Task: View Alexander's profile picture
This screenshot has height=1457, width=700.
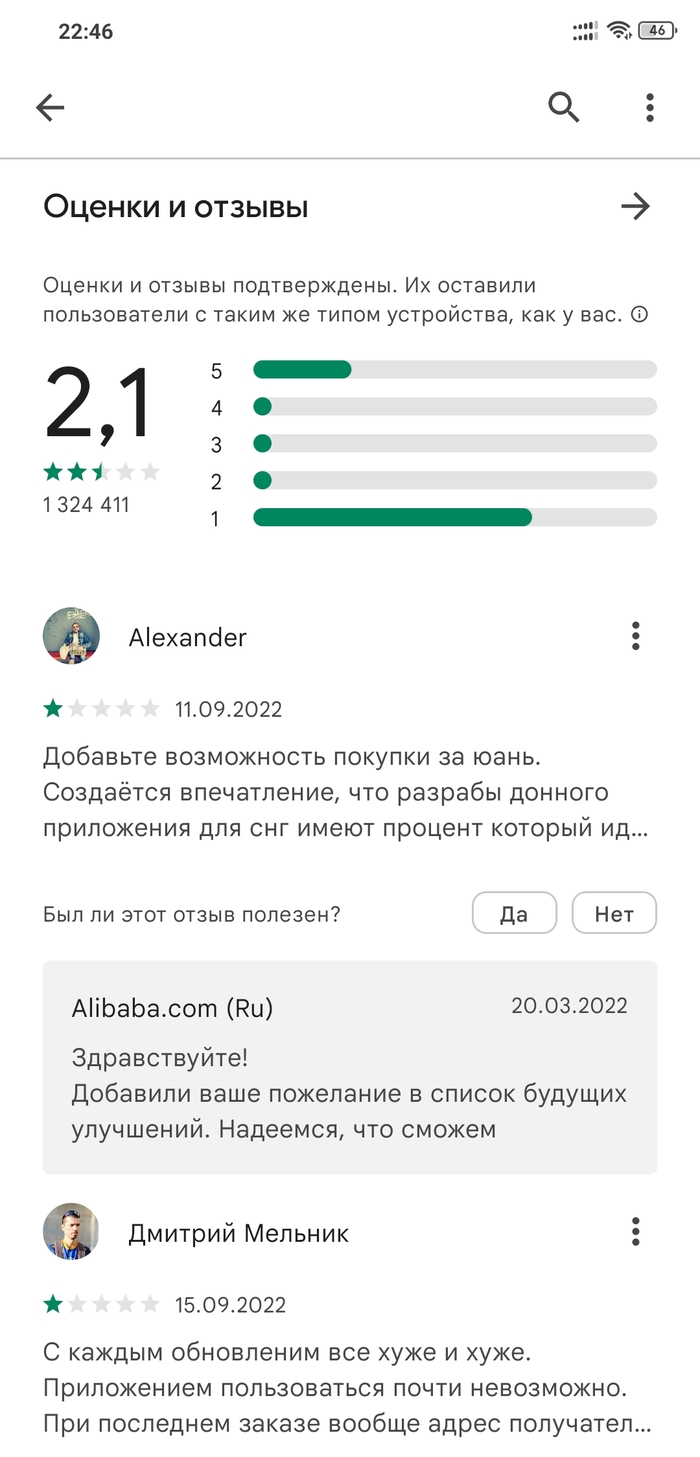Action: [71, 636]
